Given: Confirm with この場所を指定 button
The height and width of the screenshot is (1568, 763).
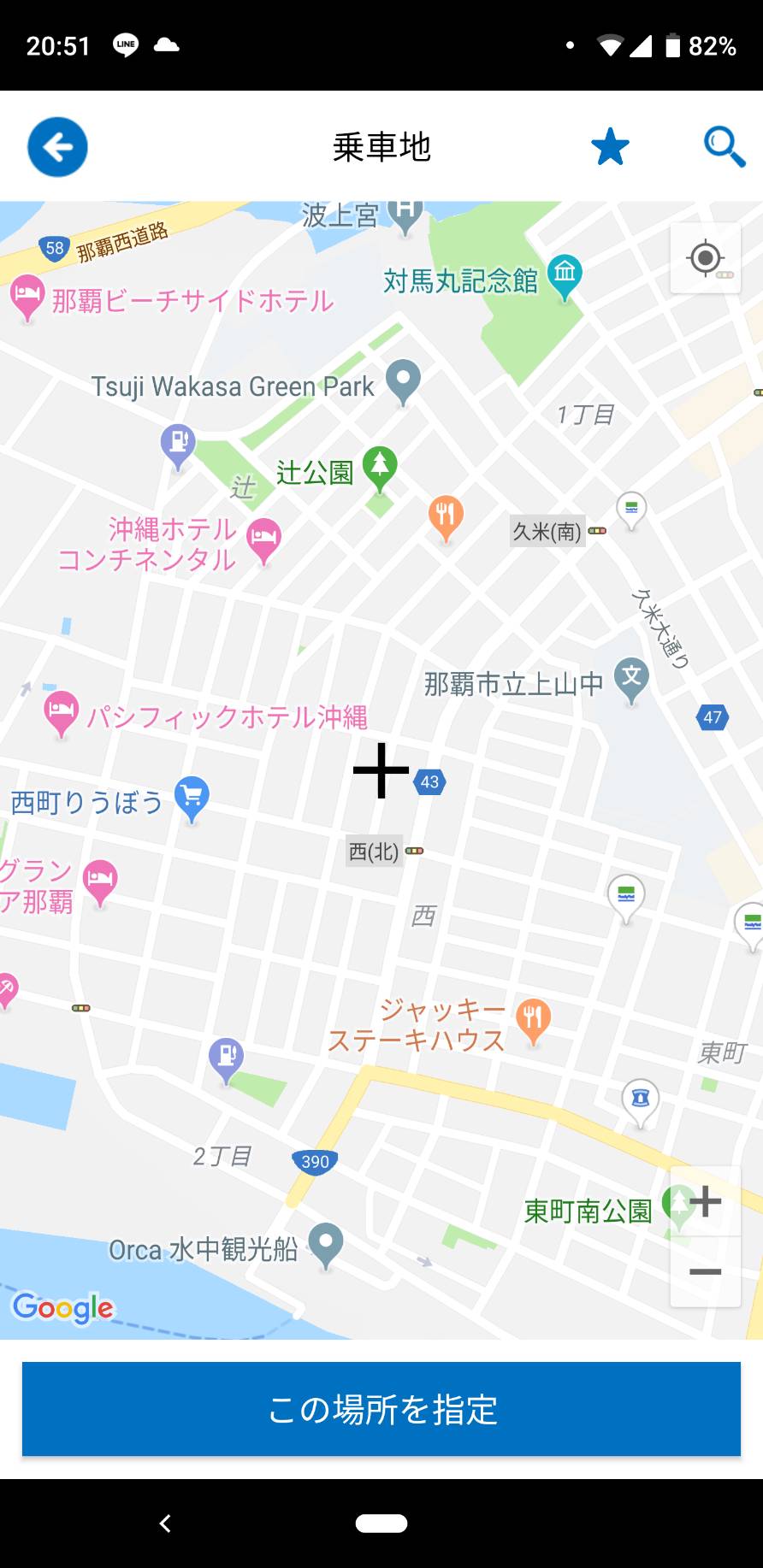Looking at the screenshot, I should click(381, 1409).
